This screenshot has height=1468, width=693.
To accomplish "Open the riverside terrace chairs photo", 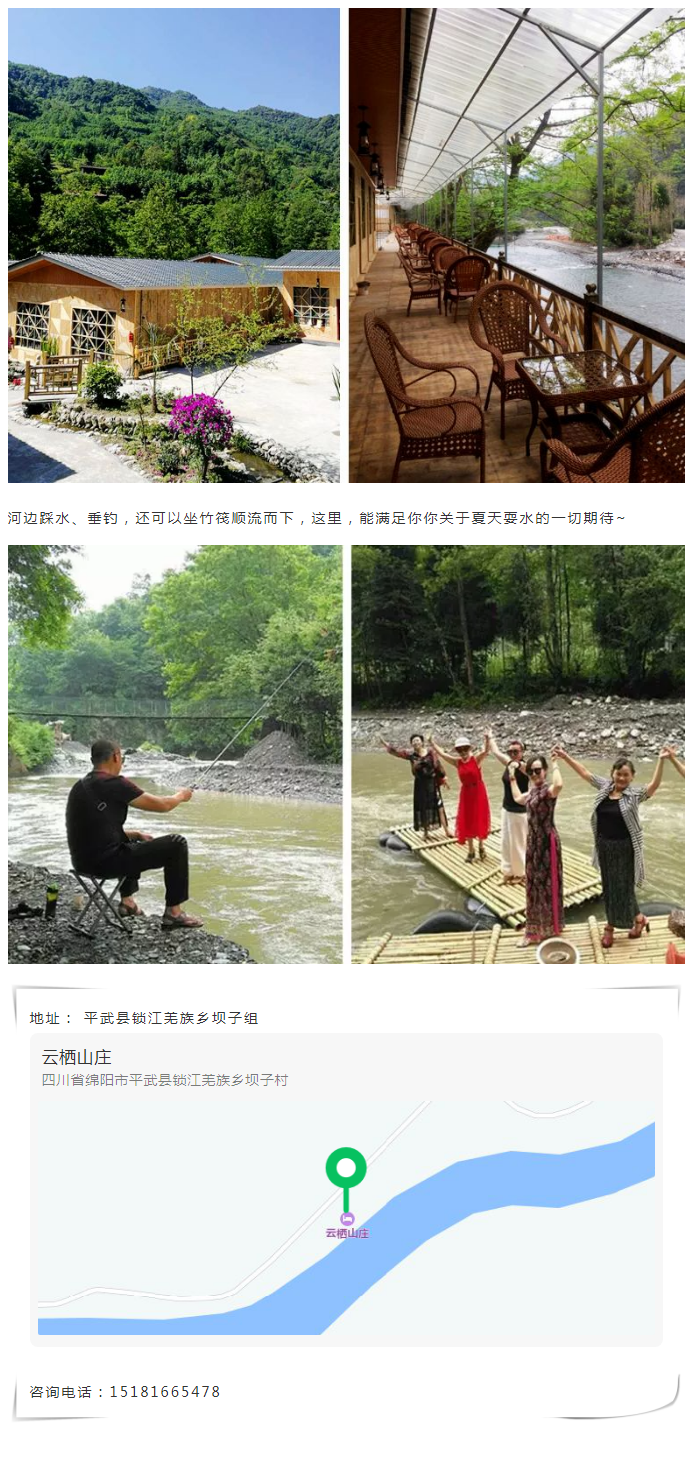I will pos(516,245).
